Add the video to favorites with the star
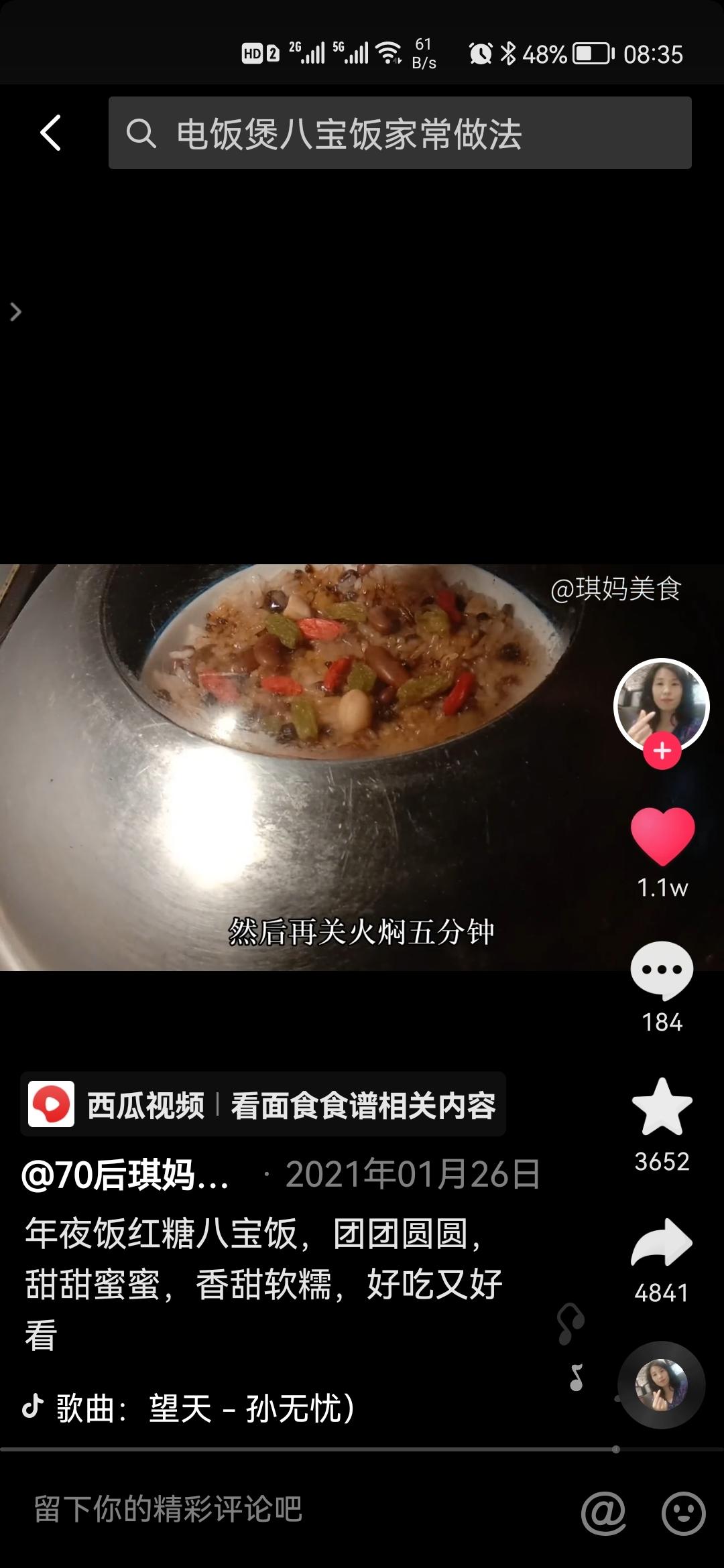Viewport: 724px width, 1568px height. [662, 1107]
